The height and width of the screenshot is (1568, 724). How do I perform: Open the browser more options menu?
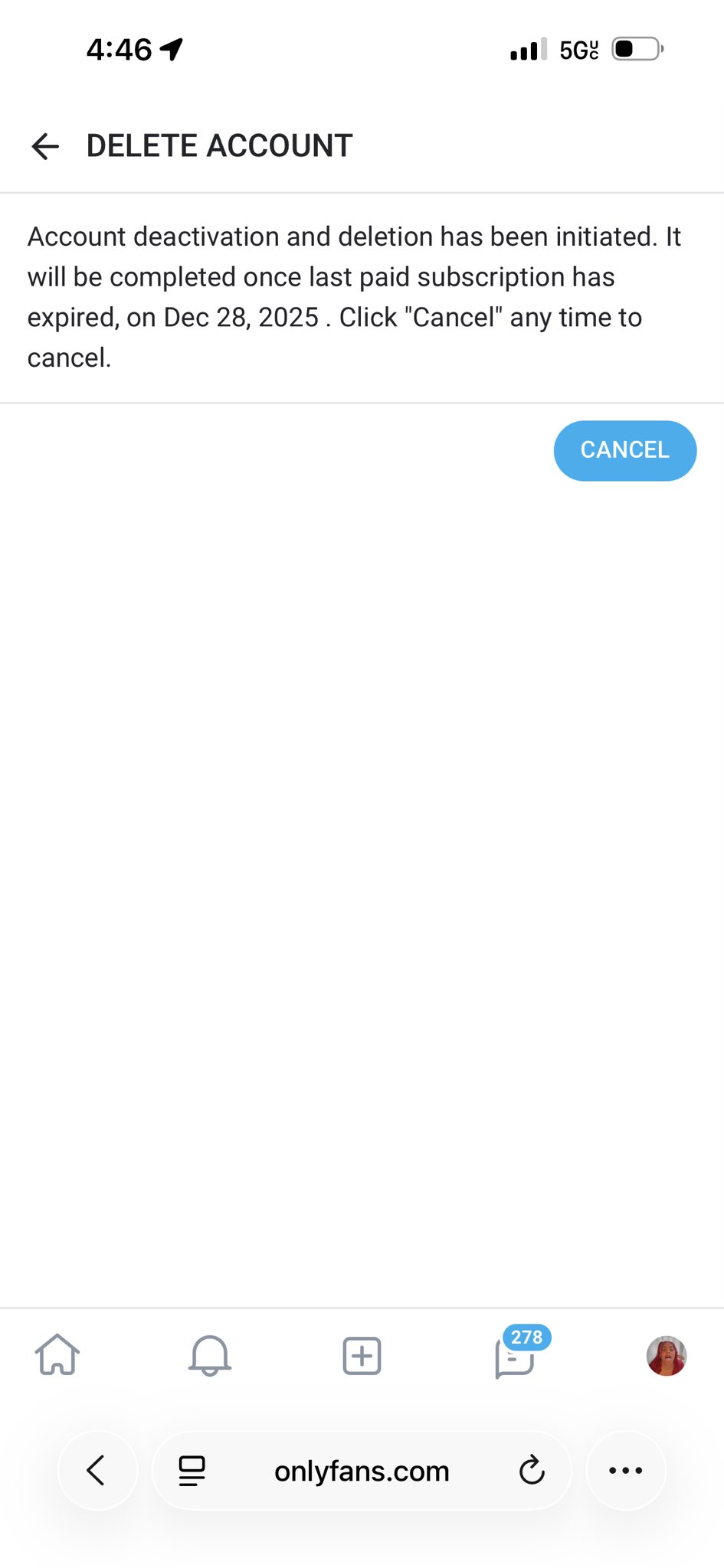[625, 1470]
